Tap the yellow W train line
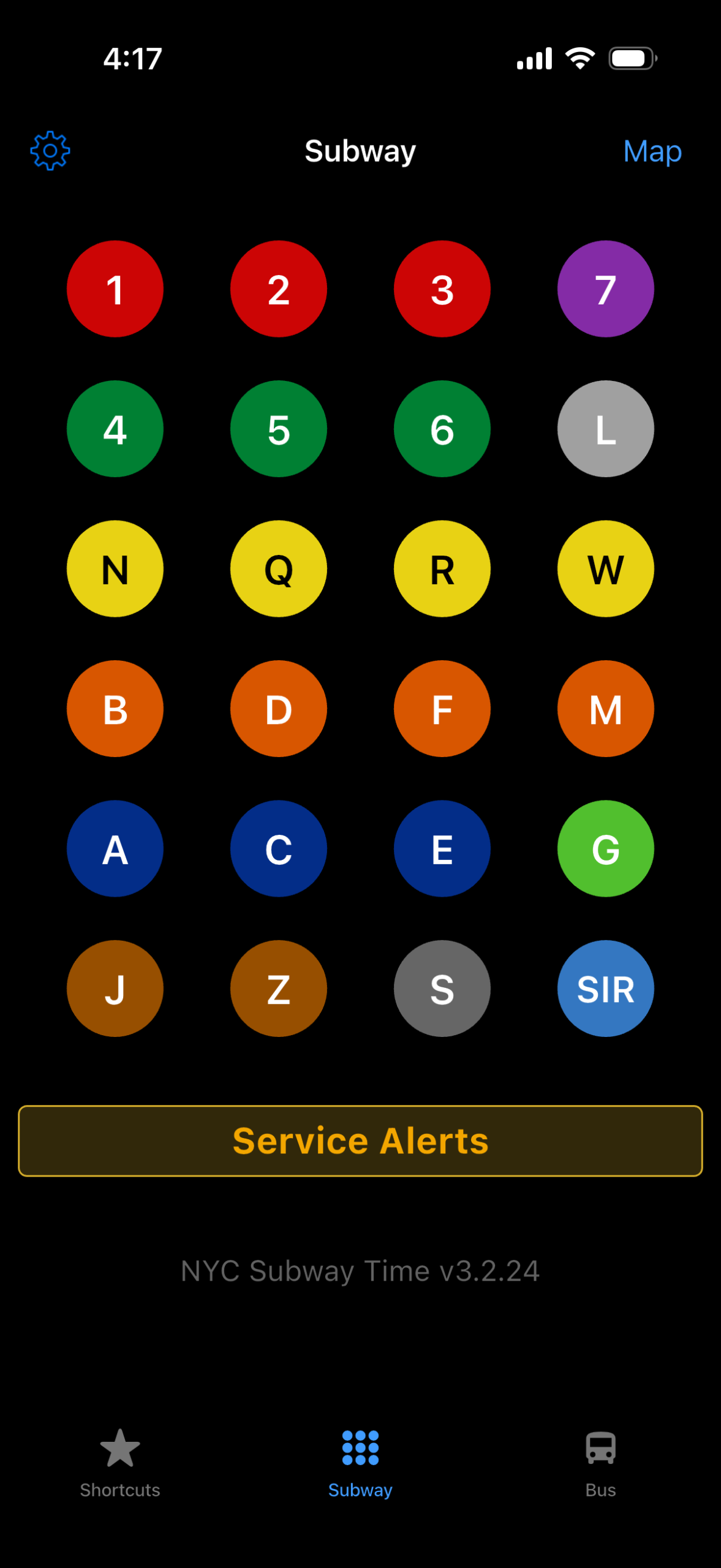The width and height of the screenshot is (721, 1568). tap(605, 569)
